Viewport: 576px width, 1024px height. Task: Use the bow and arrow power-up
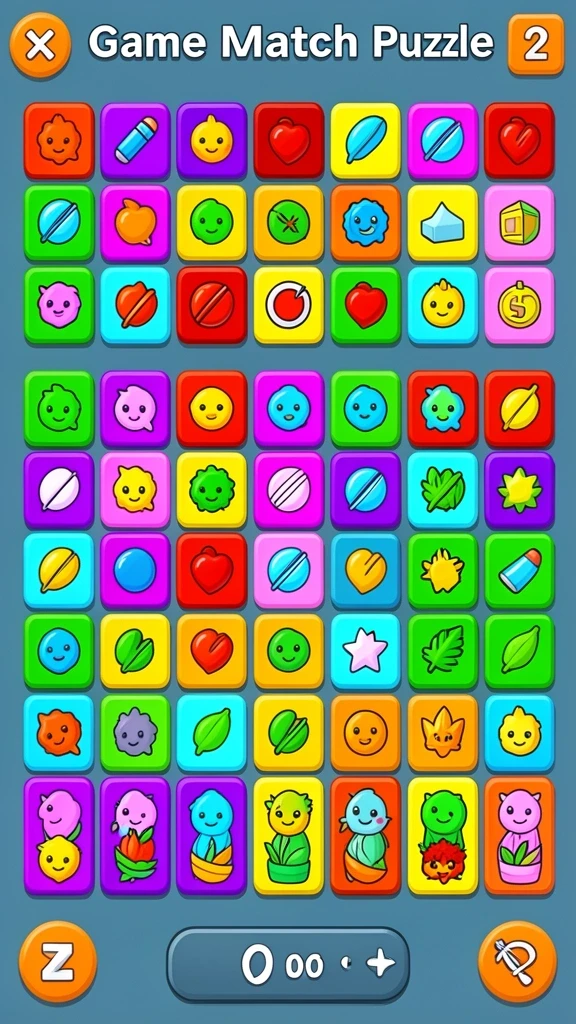click(x=517, y=961)
